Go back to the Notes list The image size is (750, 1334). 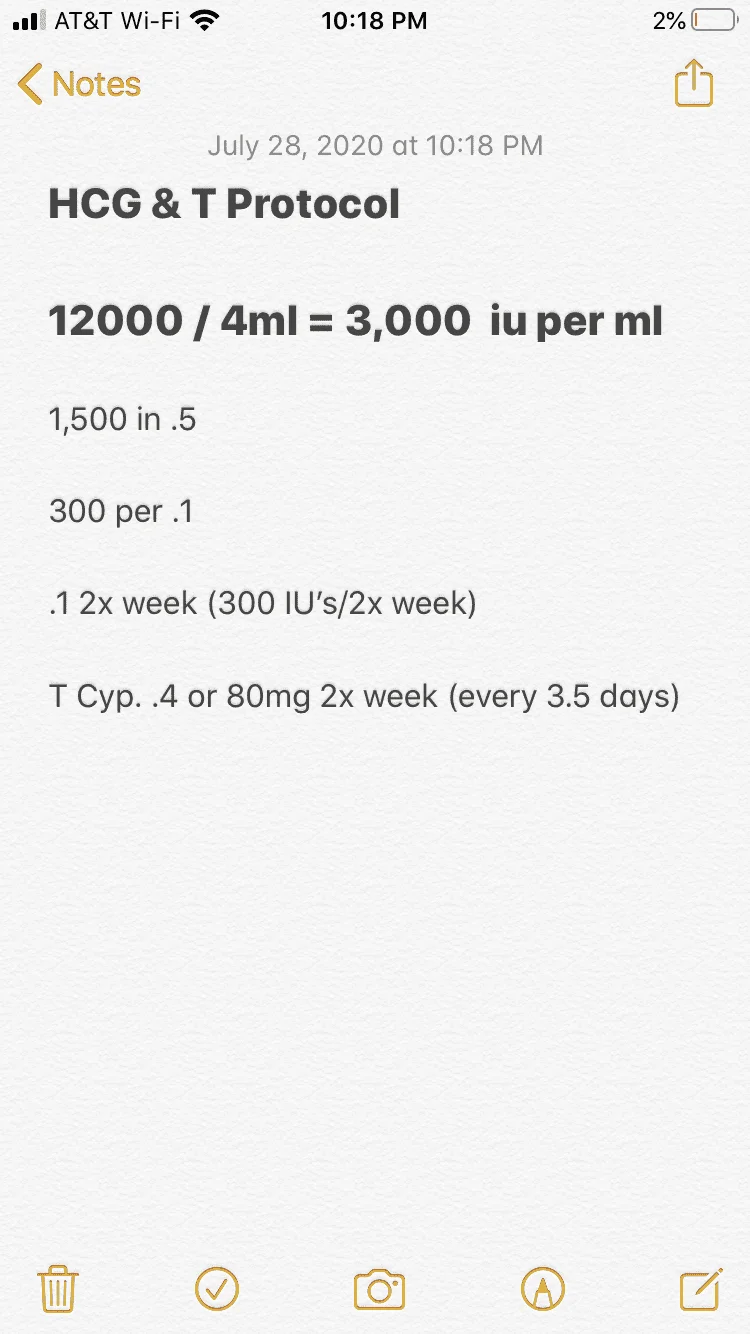(80, 85)
